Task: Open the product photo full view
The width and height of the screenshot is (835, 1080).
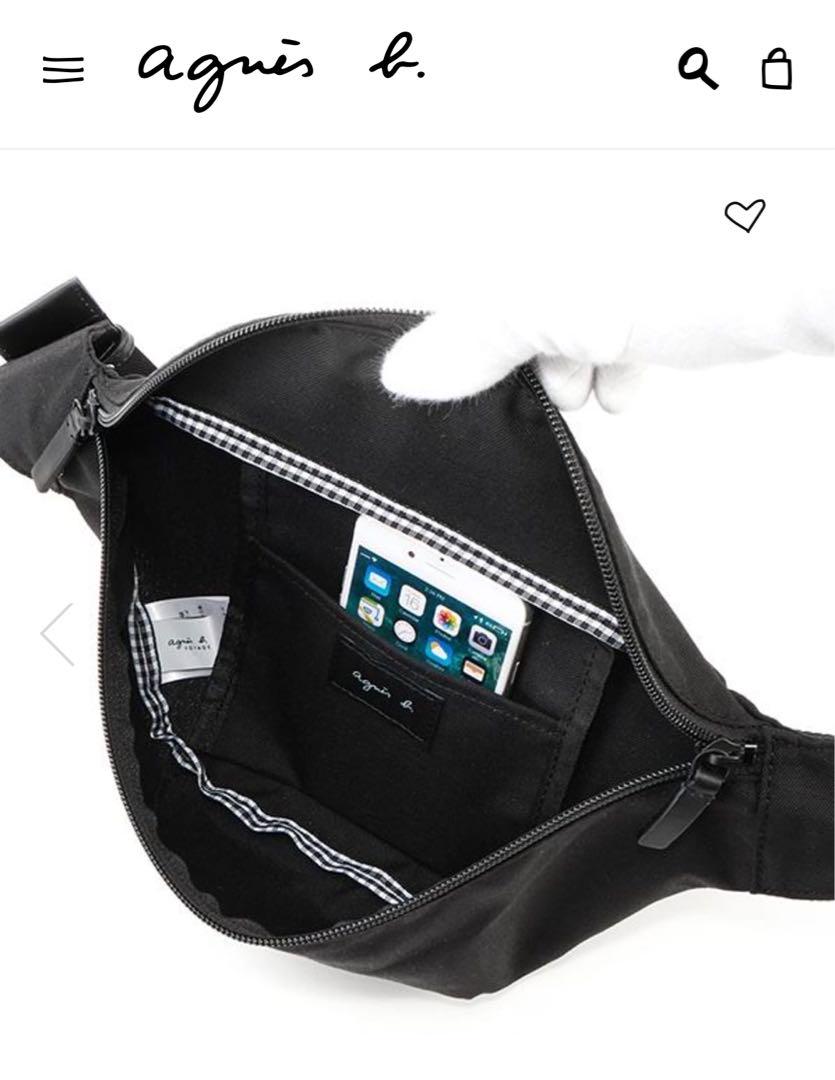Action: coord(420,640)
